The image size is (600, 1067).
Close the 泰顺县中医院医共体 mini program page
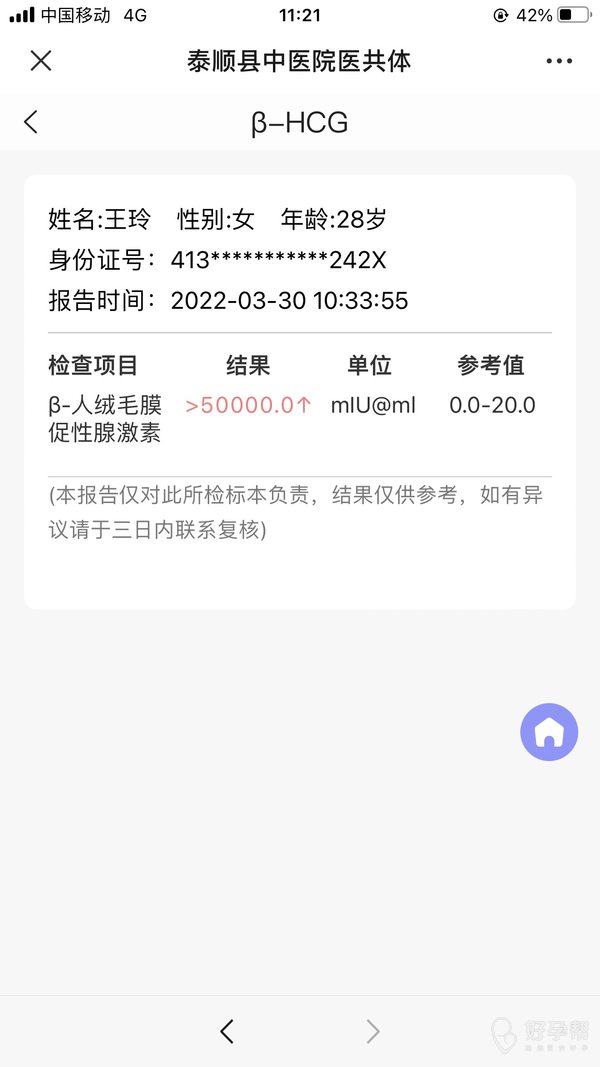point(40,61)
